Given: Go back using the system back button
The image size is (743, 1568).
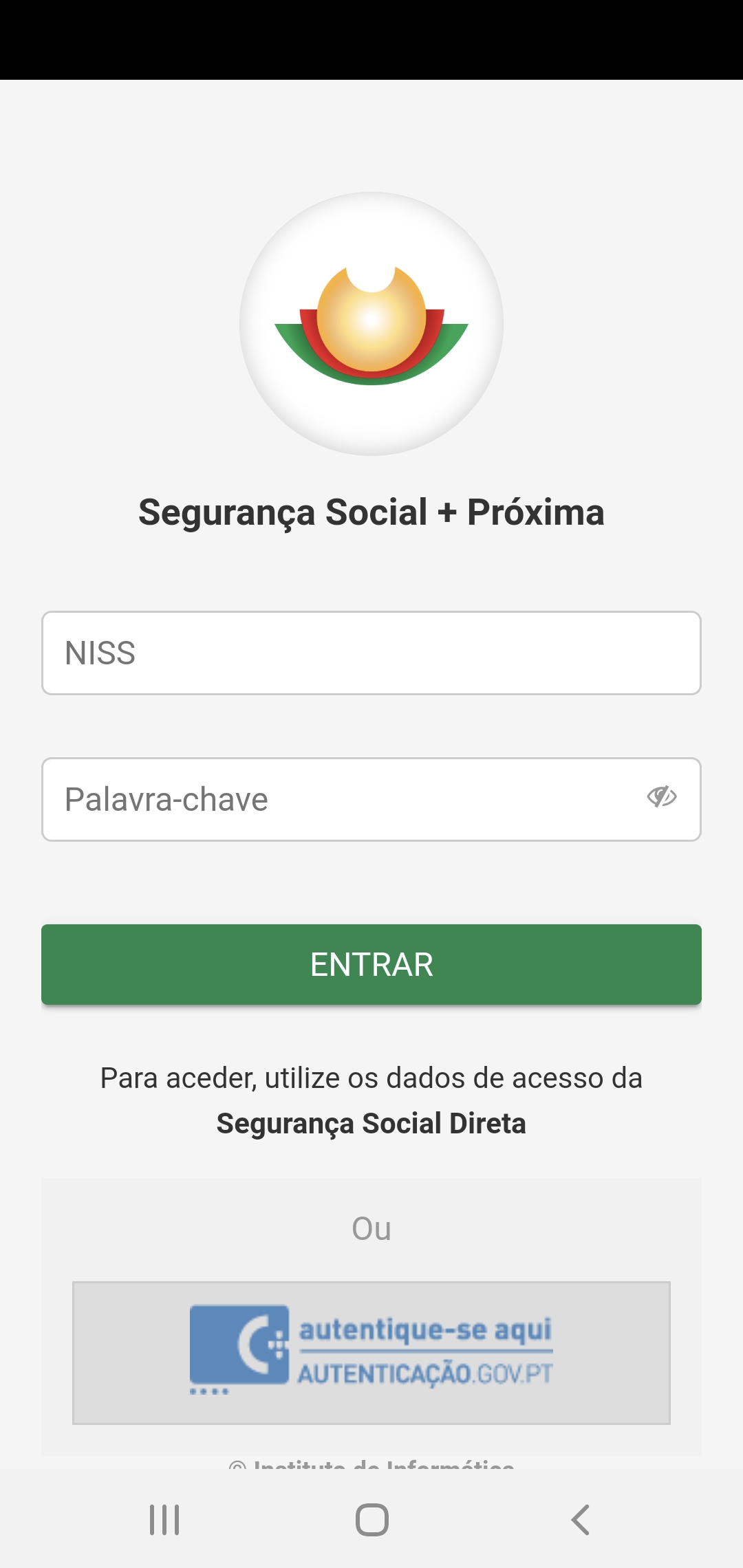Looking at the screenshot, I should pyautogui.click(x=580, y=1520).
